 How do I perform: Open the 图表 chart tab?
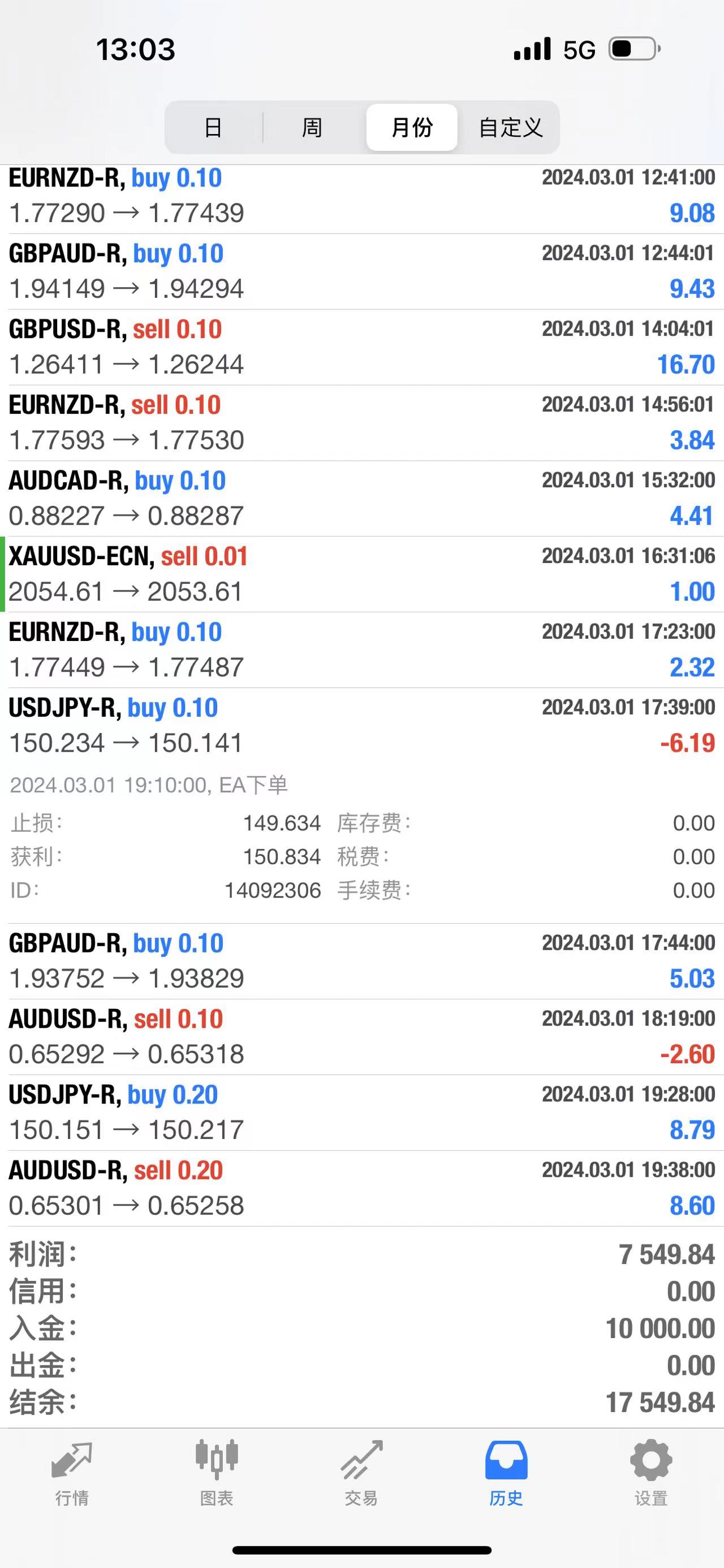[217, 1472]
